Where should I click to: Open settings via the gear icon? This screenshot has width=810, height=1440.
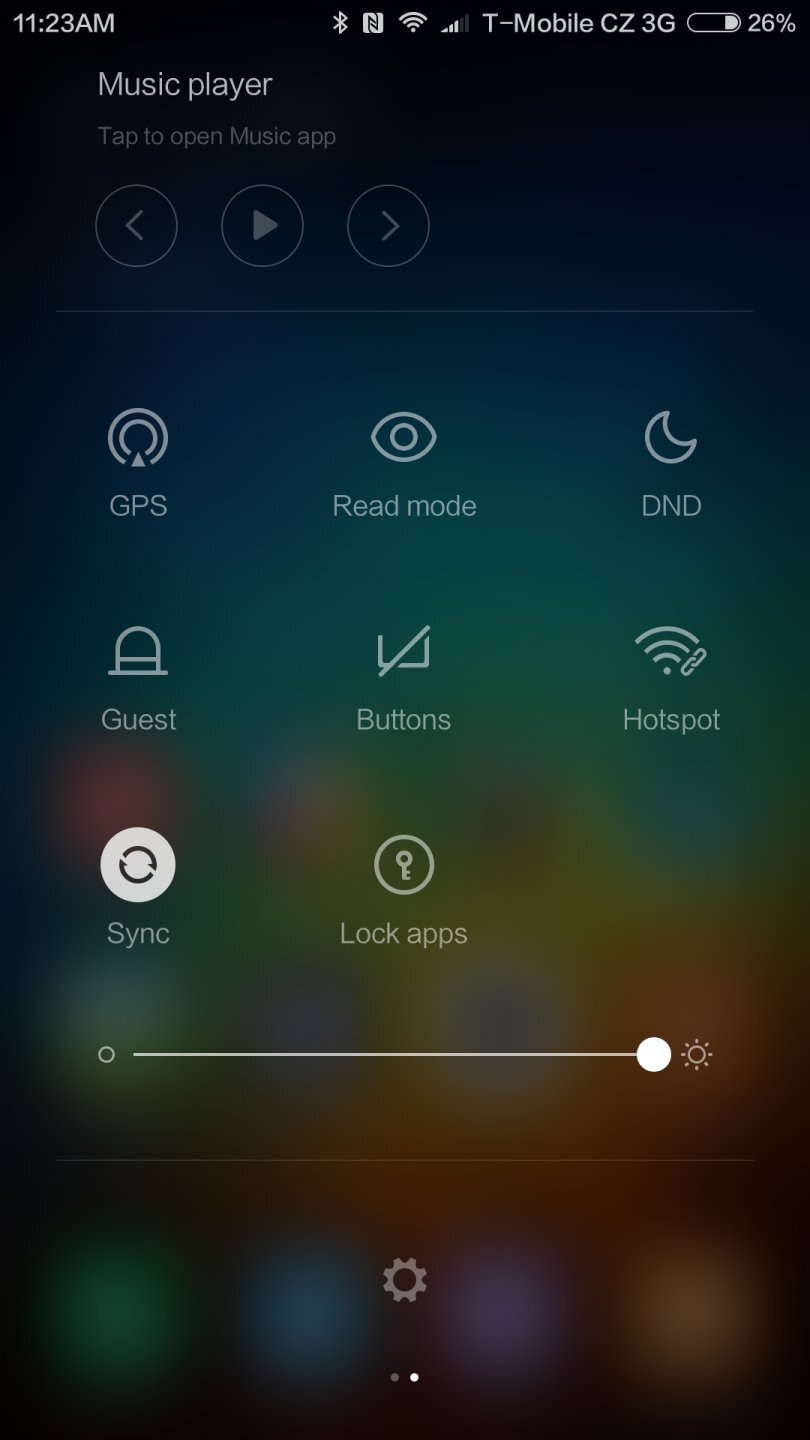pos(405,1279)
